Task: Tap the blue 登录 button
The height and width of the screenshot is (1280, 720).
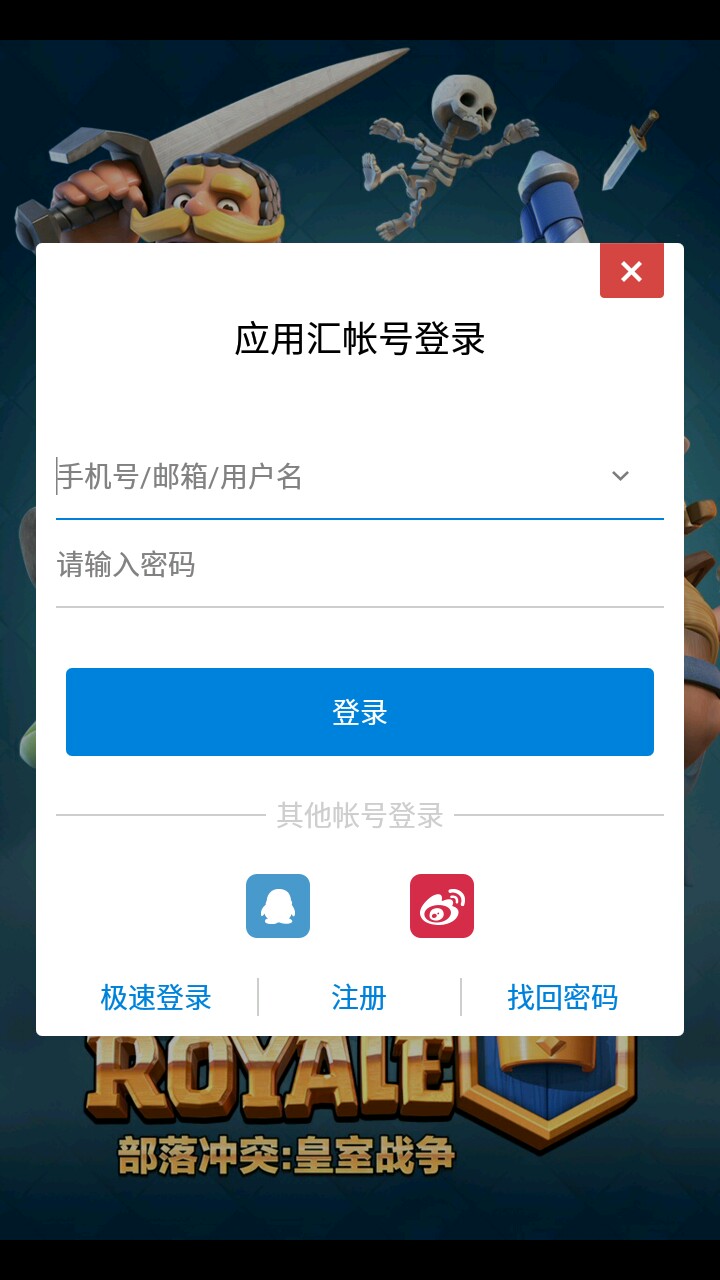Action: click(359, 712)
